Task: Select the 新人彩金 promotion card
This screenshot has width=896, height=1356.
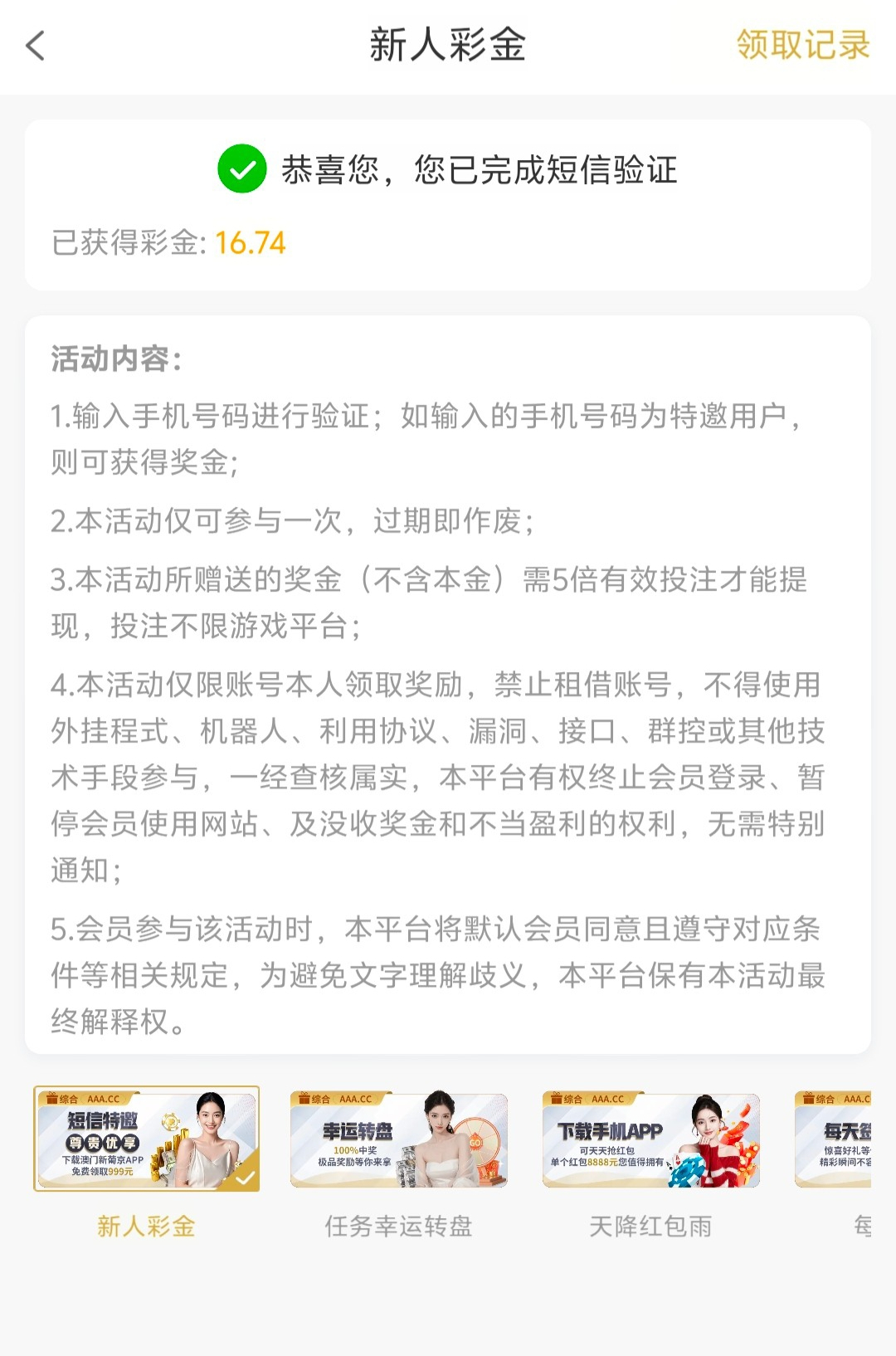Action: [x=146, y=1139]
